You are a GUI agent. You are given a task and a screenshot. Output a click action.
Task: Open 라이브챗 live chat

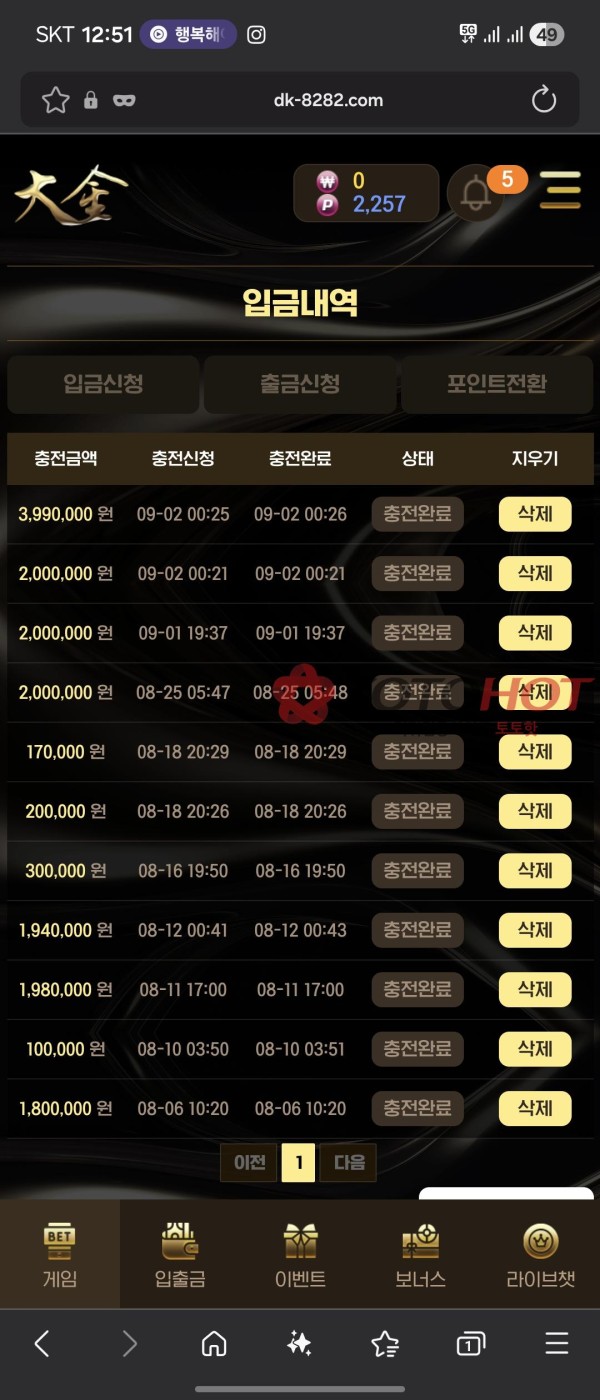(541, 1255)
